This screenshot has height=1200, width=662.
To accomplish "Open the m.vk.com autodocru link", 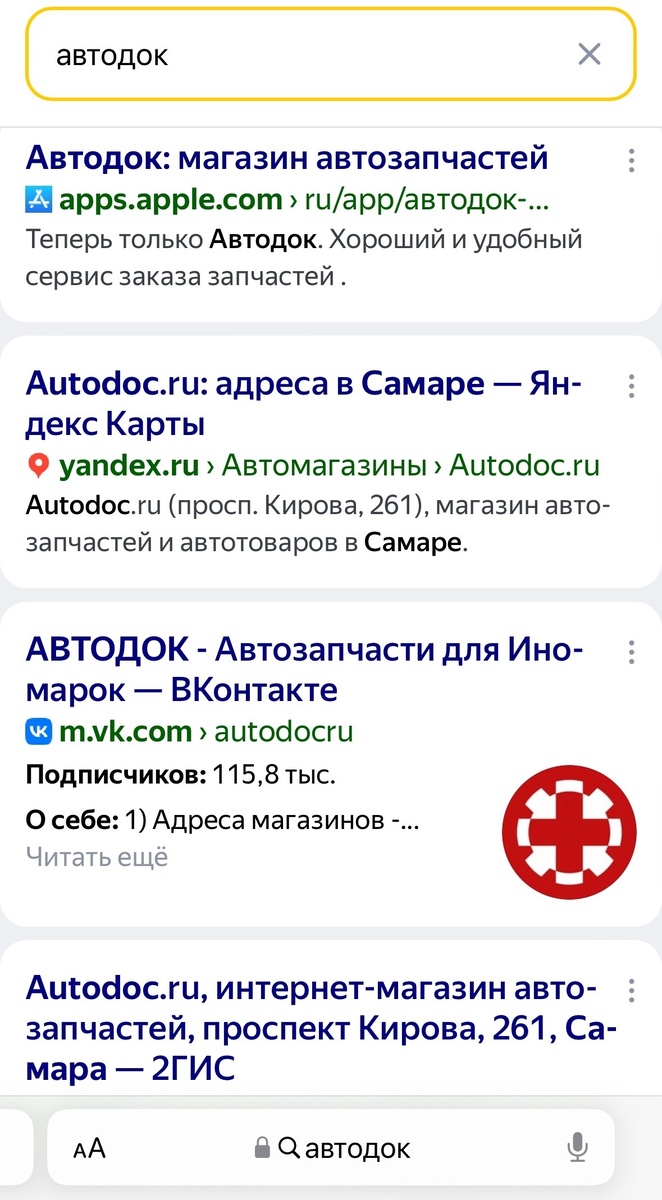I will 190,731.
